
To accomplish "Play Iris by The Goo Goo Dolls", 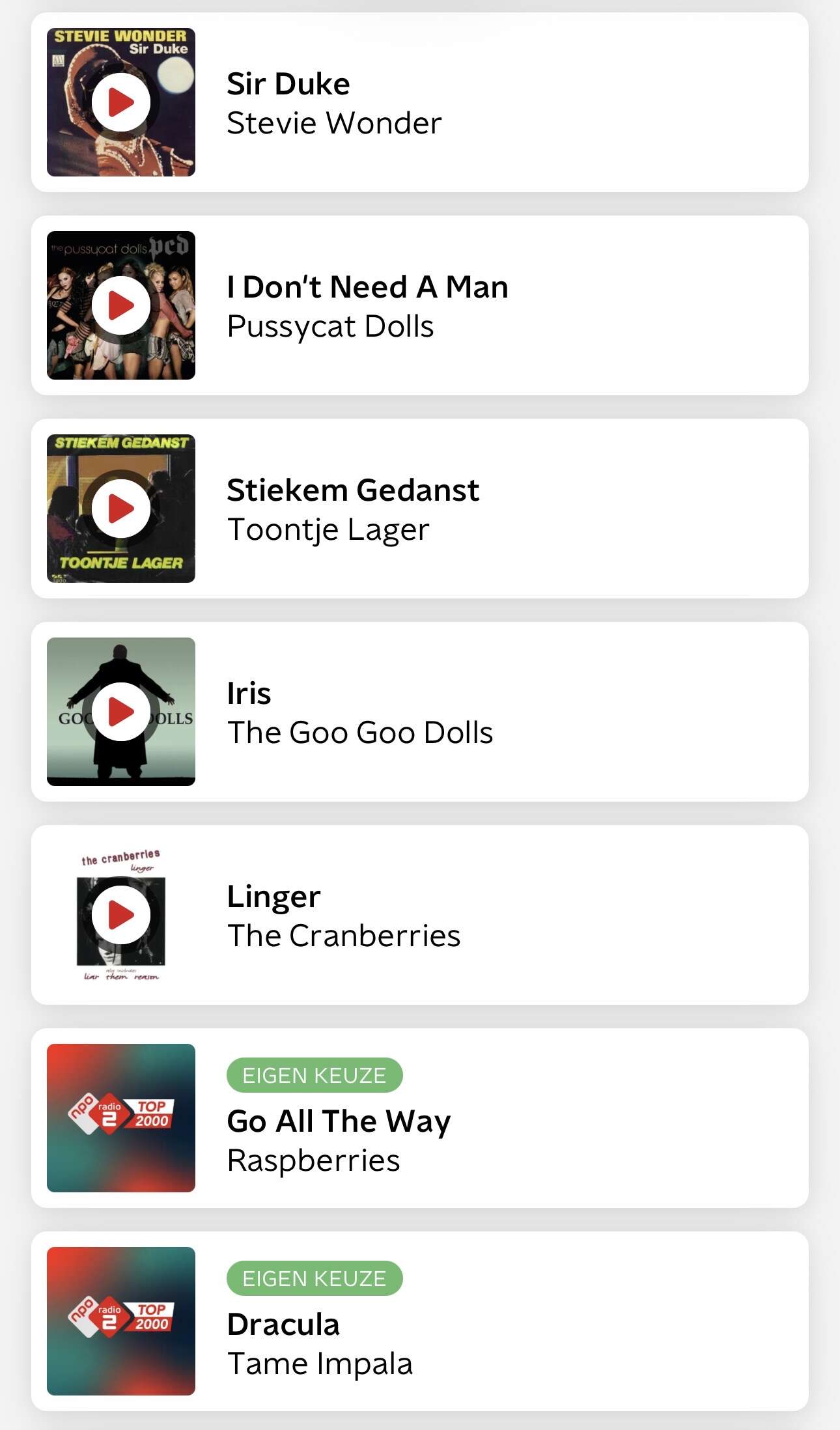I will coord(121,712).
